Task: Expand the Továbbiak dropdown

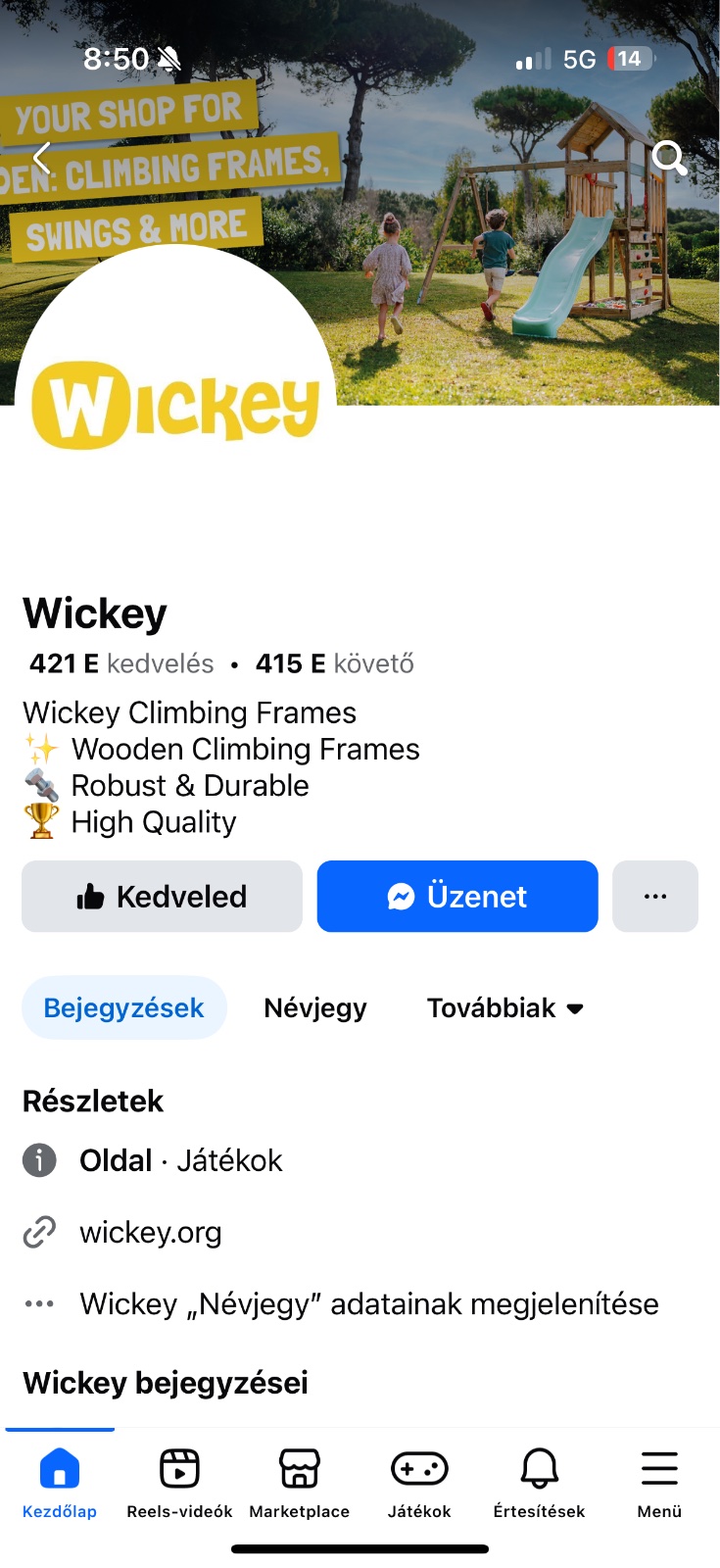Action: click(504, 1007)
